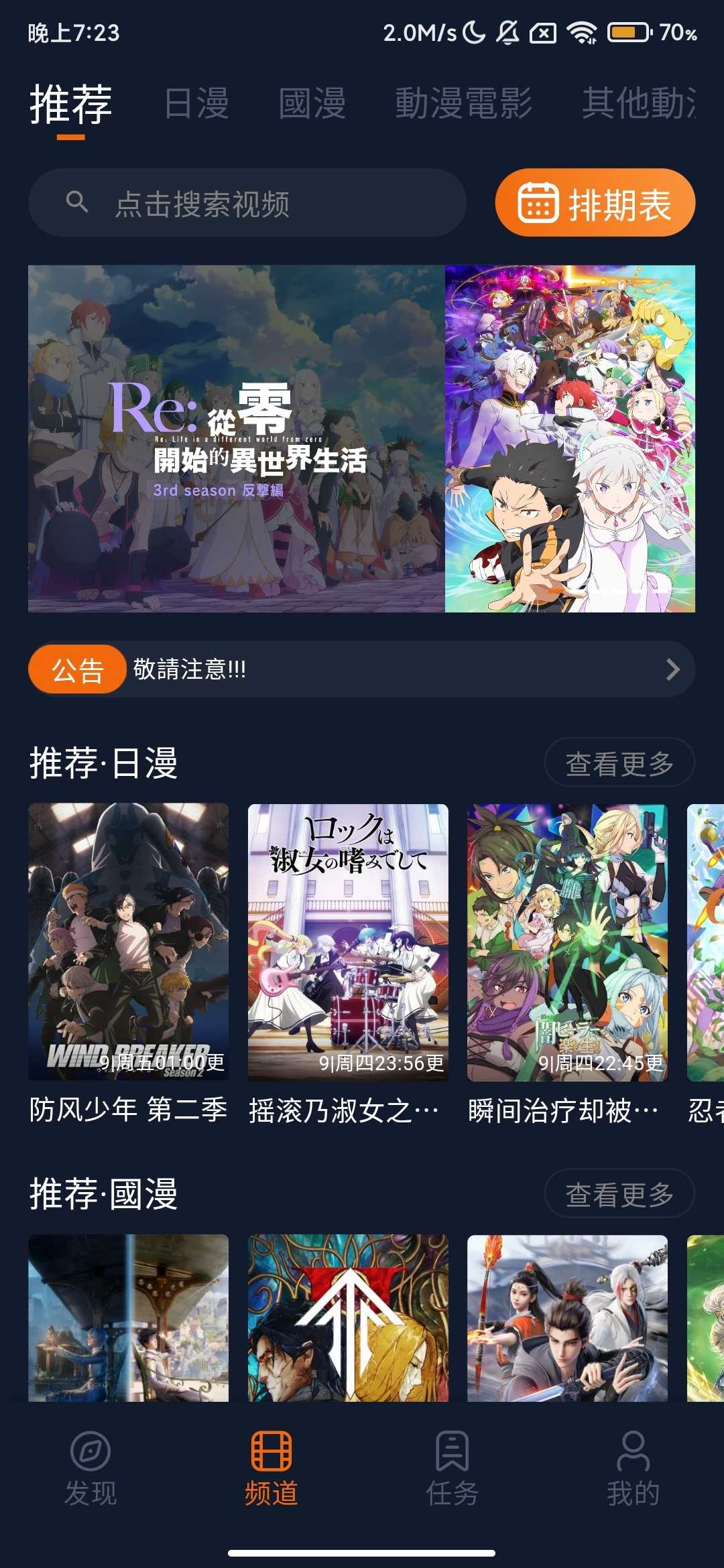Screen dimensions: 724x1568
Task: Go to the 发现 bottom tab
Action: point(90,1468)
